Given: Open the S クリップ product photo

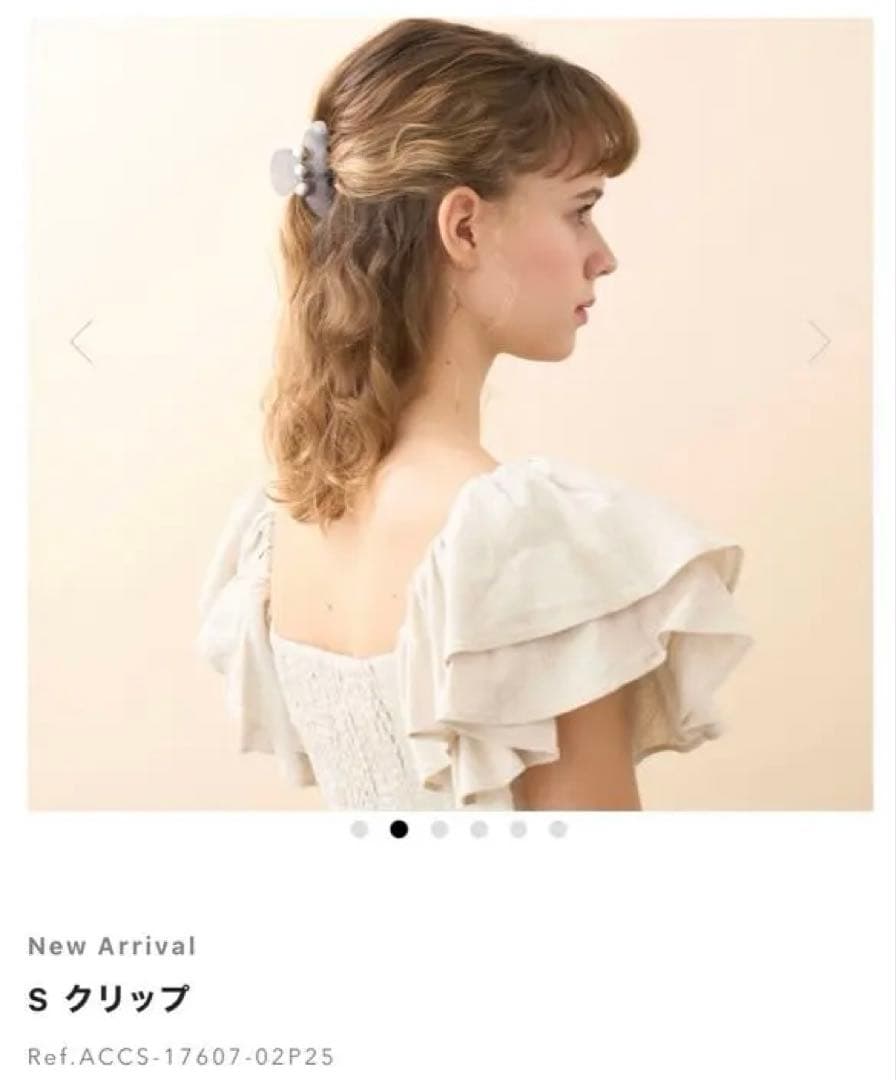Looking at the screenshot, I should coord(450,415).
